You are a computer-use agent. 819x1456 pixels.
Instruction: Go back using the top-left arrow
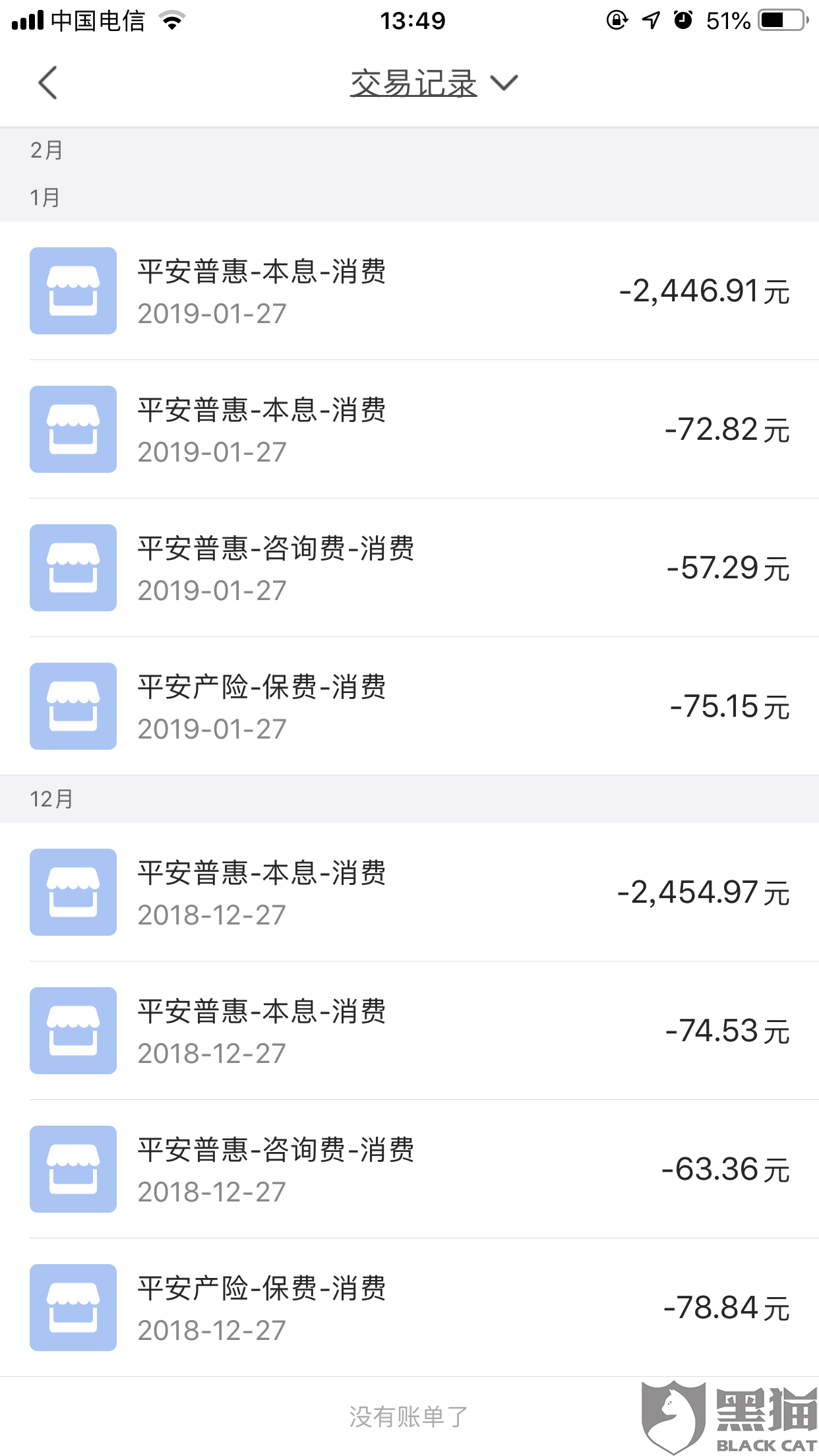(47, 83)
